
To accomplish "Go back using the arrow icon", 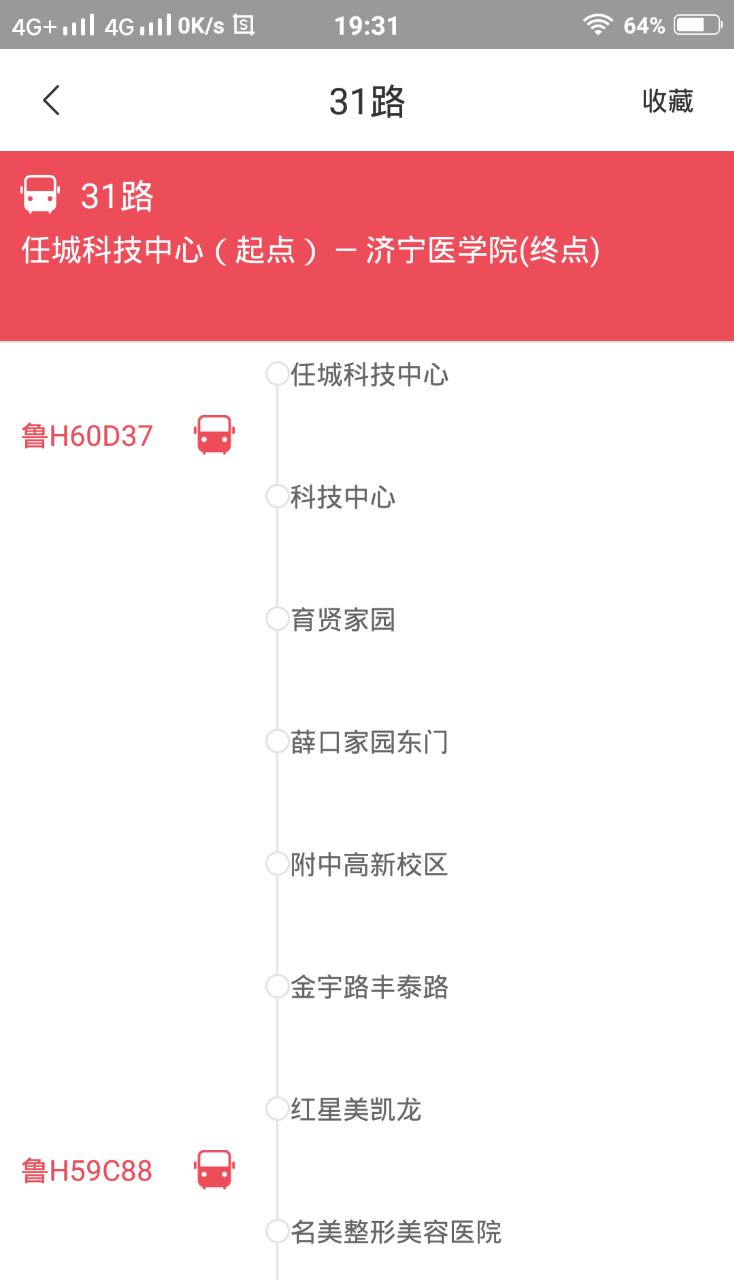I will point(52,100).
